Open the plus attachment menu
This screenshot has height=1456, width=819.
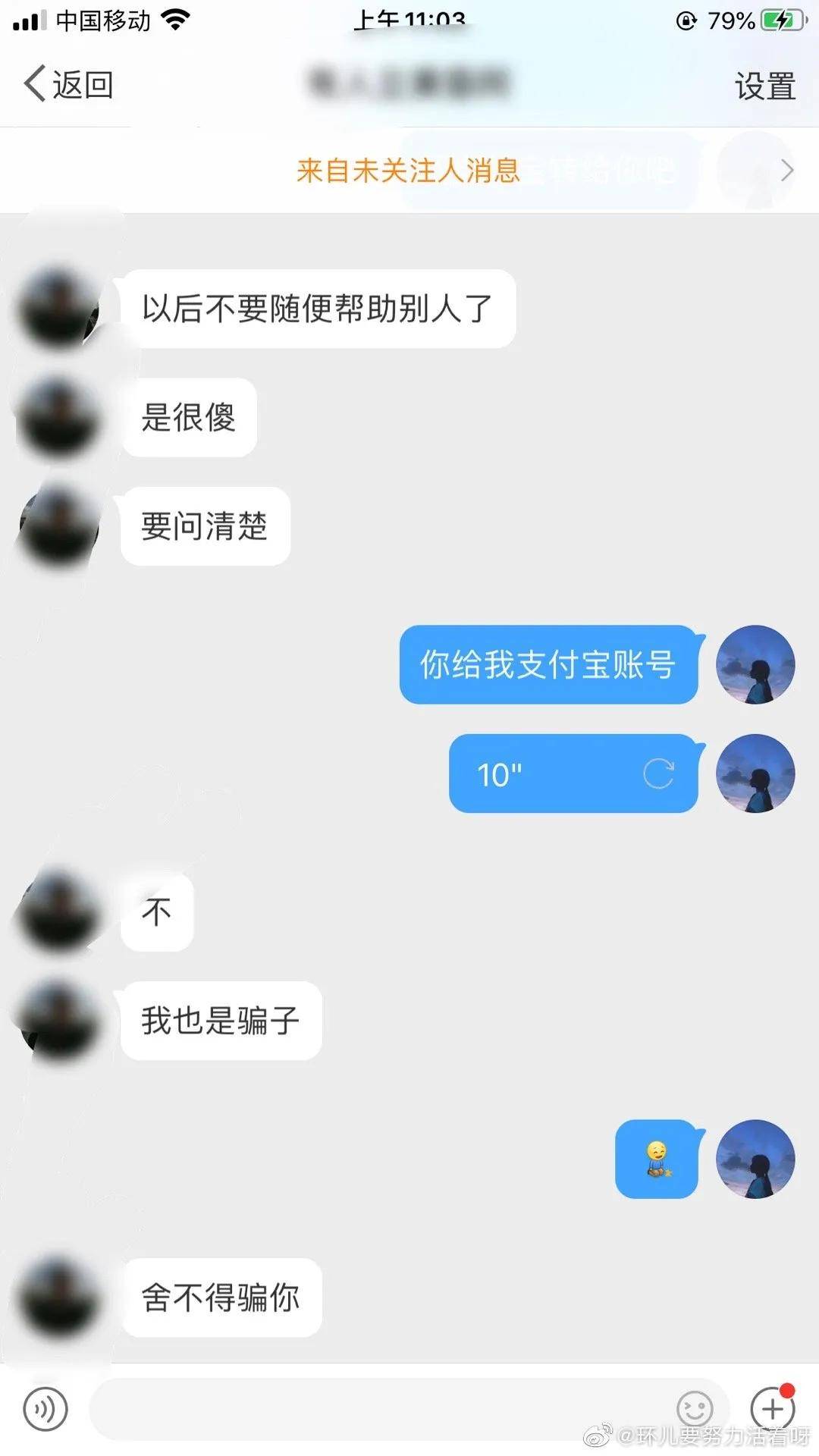tap(772, 1410)
